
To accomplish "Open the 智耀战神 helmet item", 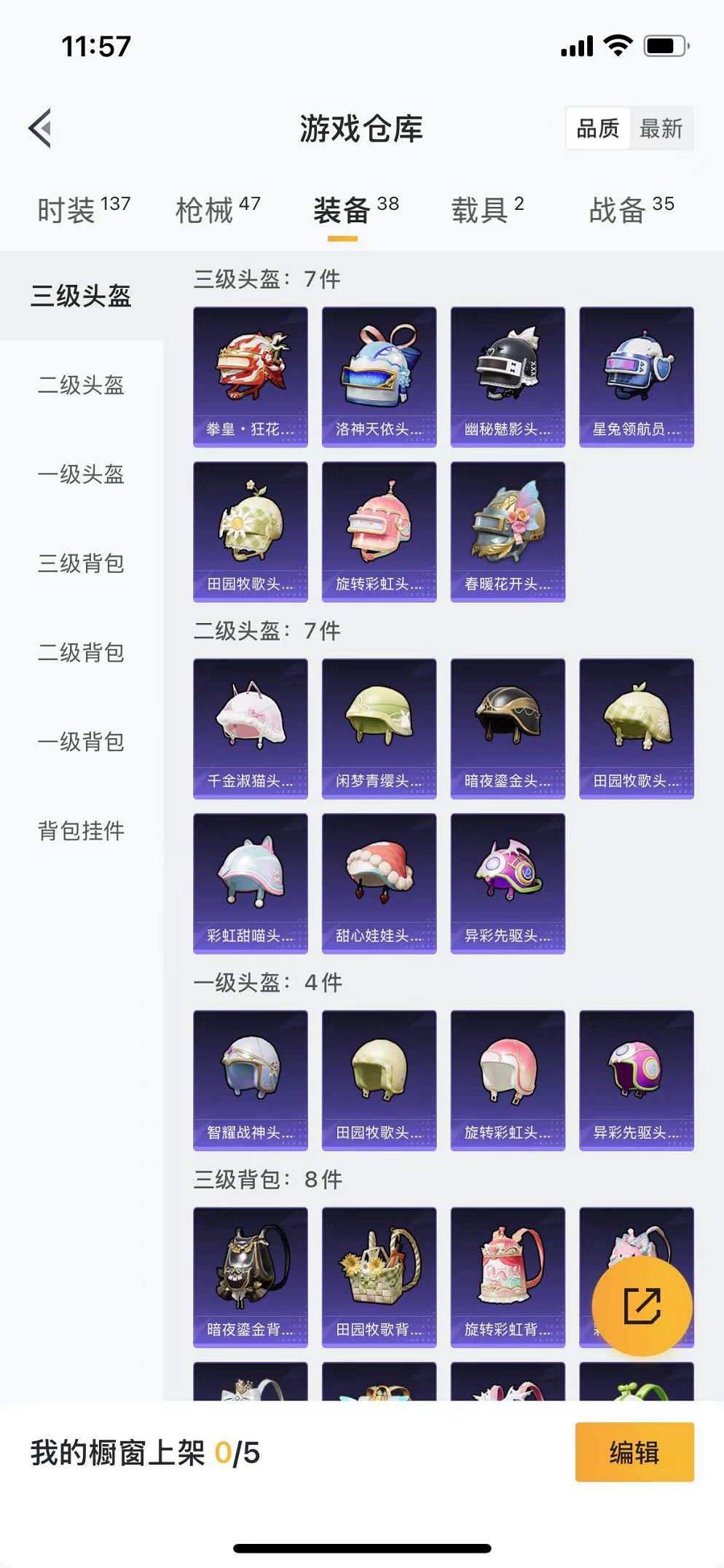I will point(251,1079).
